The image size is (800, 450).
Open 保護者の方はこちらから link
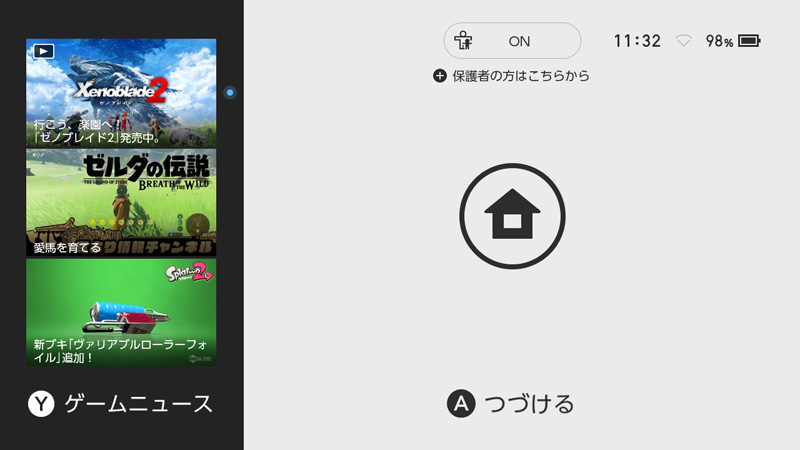(512, 76)
